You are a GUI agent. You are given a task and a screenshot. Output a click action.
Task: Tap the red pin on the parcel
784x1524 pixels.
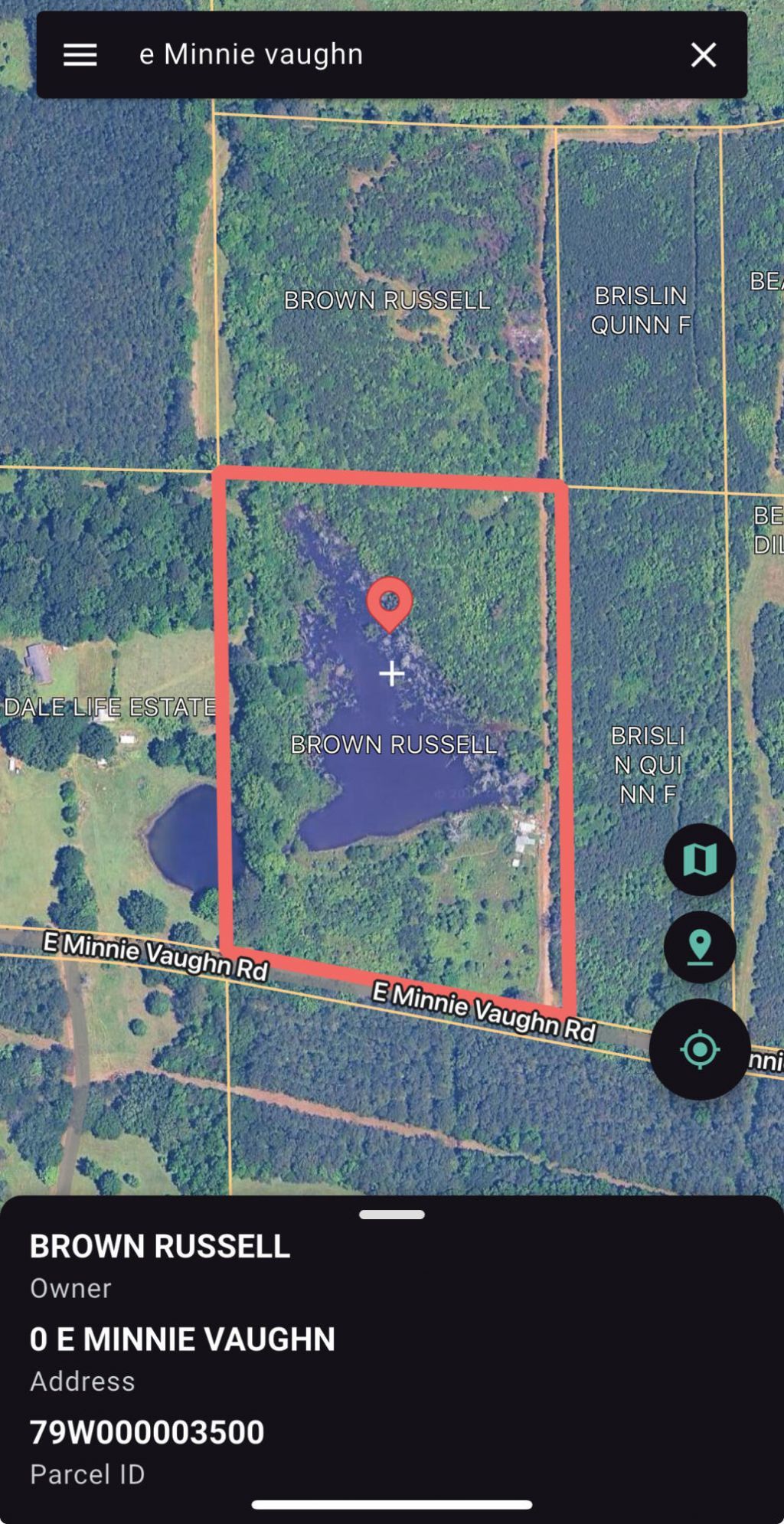390,602
